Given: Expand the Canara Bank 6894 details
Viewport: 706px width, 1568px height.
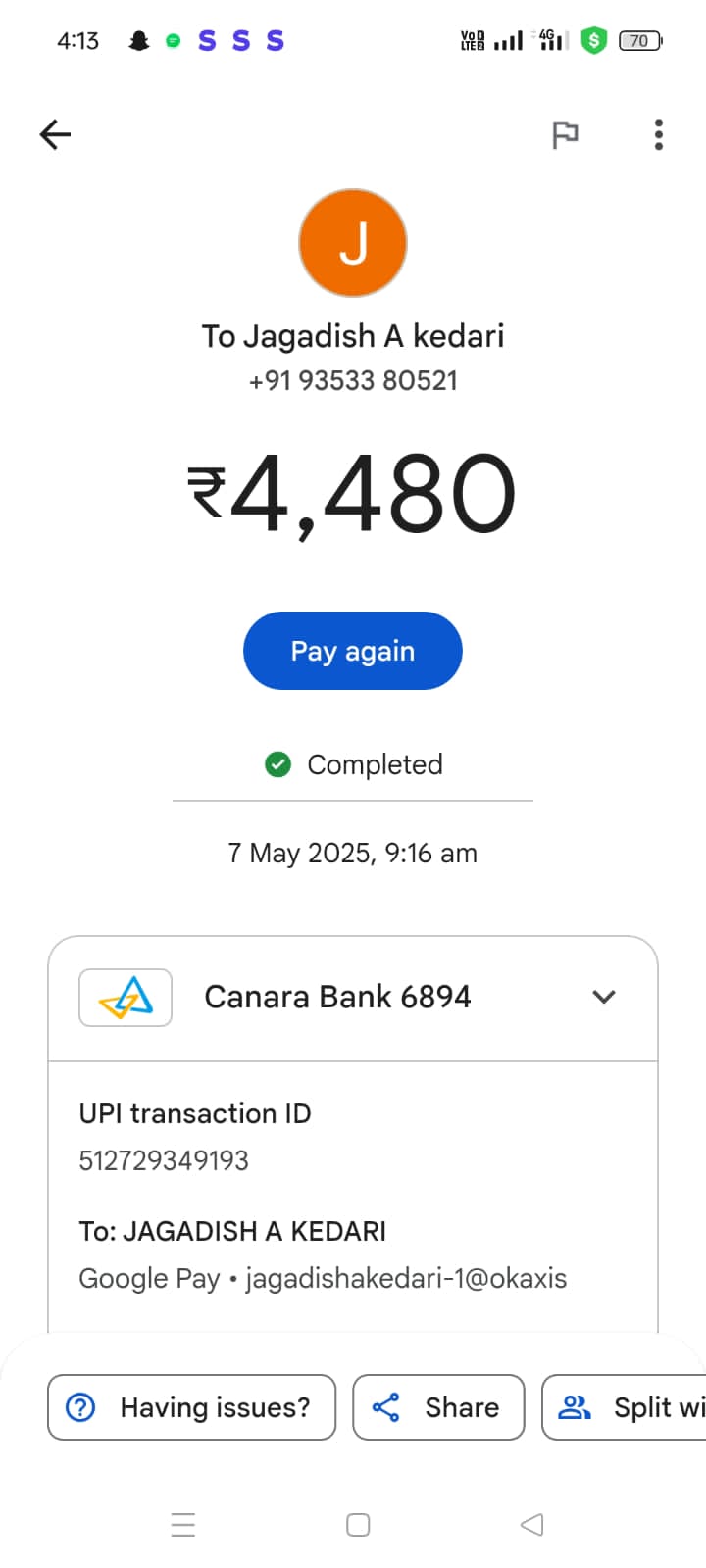Looking at the screenshot, I should [x=603, y=997].
